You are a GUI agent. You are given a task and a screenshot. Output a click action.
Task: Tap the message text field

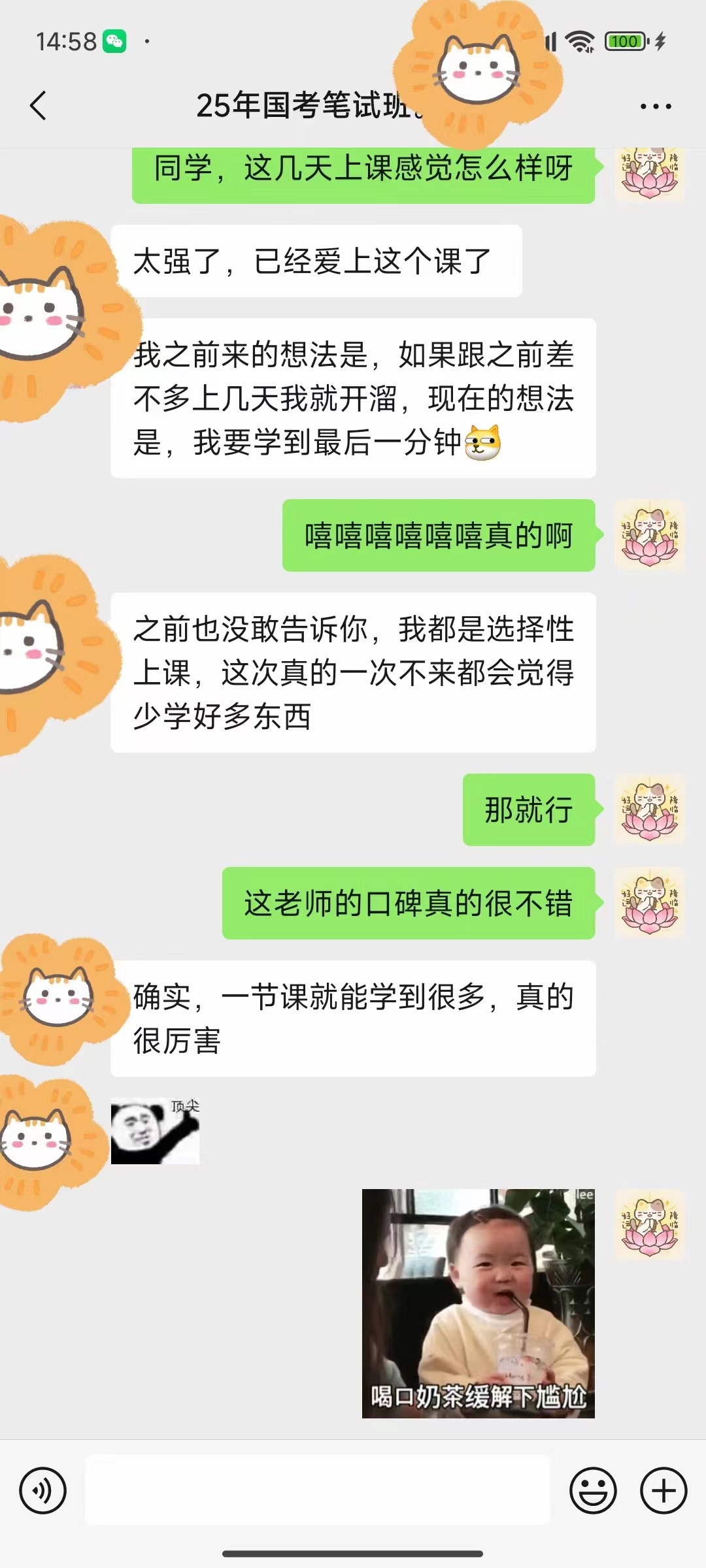[x=318, y=1490]
